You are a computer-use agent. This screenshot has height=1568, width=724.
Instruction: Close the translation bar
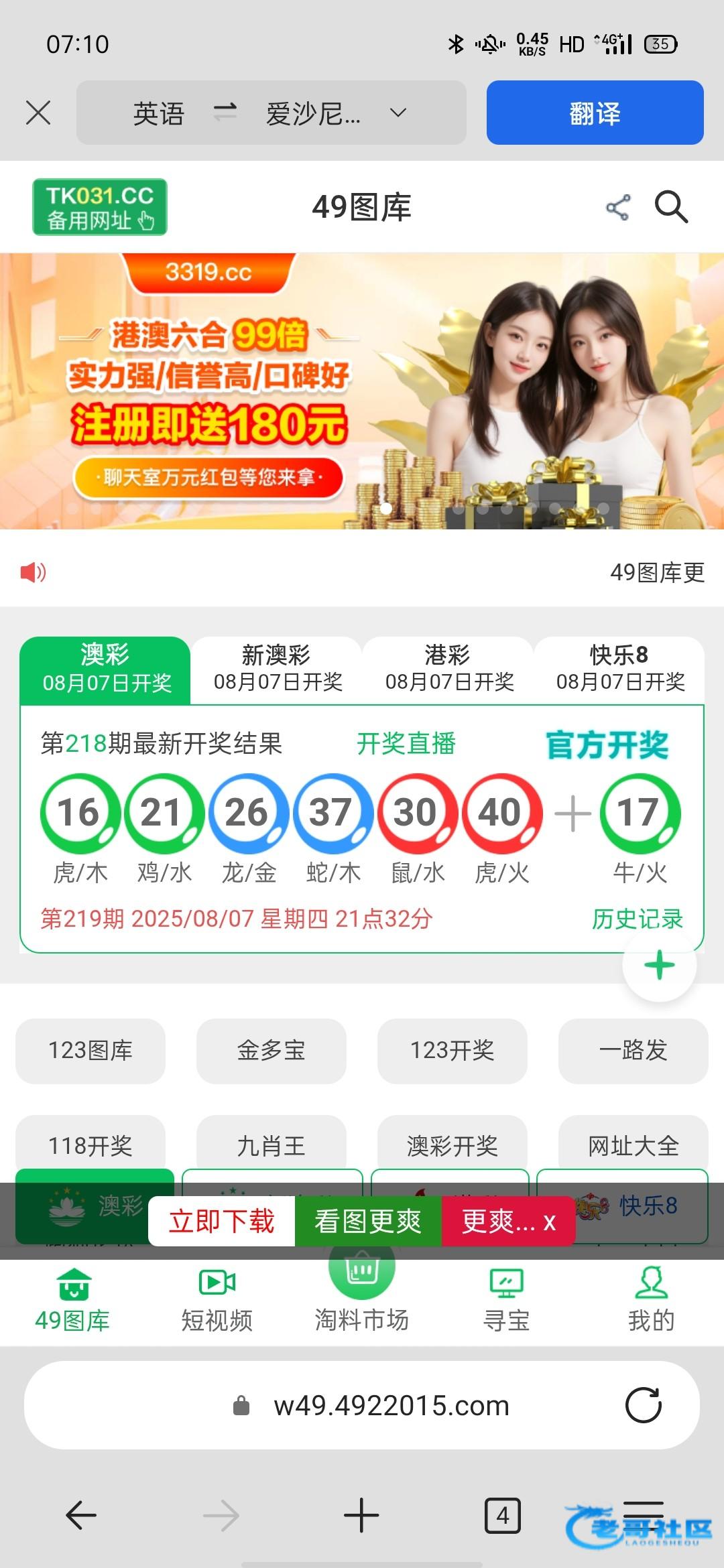[x=38, y=113]
